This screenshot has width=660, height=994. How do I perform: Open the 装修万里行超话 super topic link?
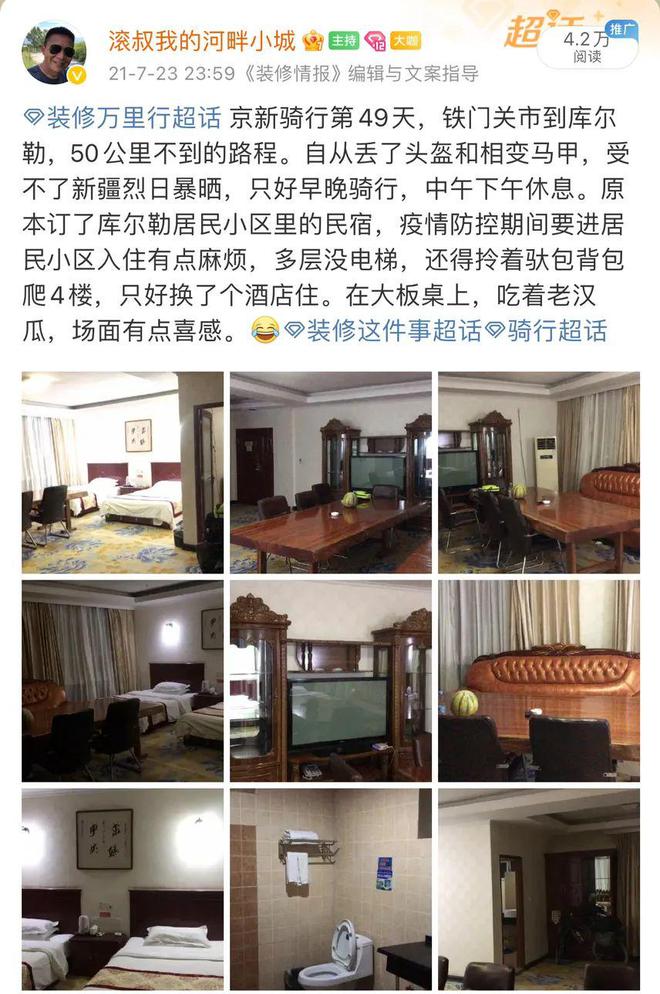[129, 115]
